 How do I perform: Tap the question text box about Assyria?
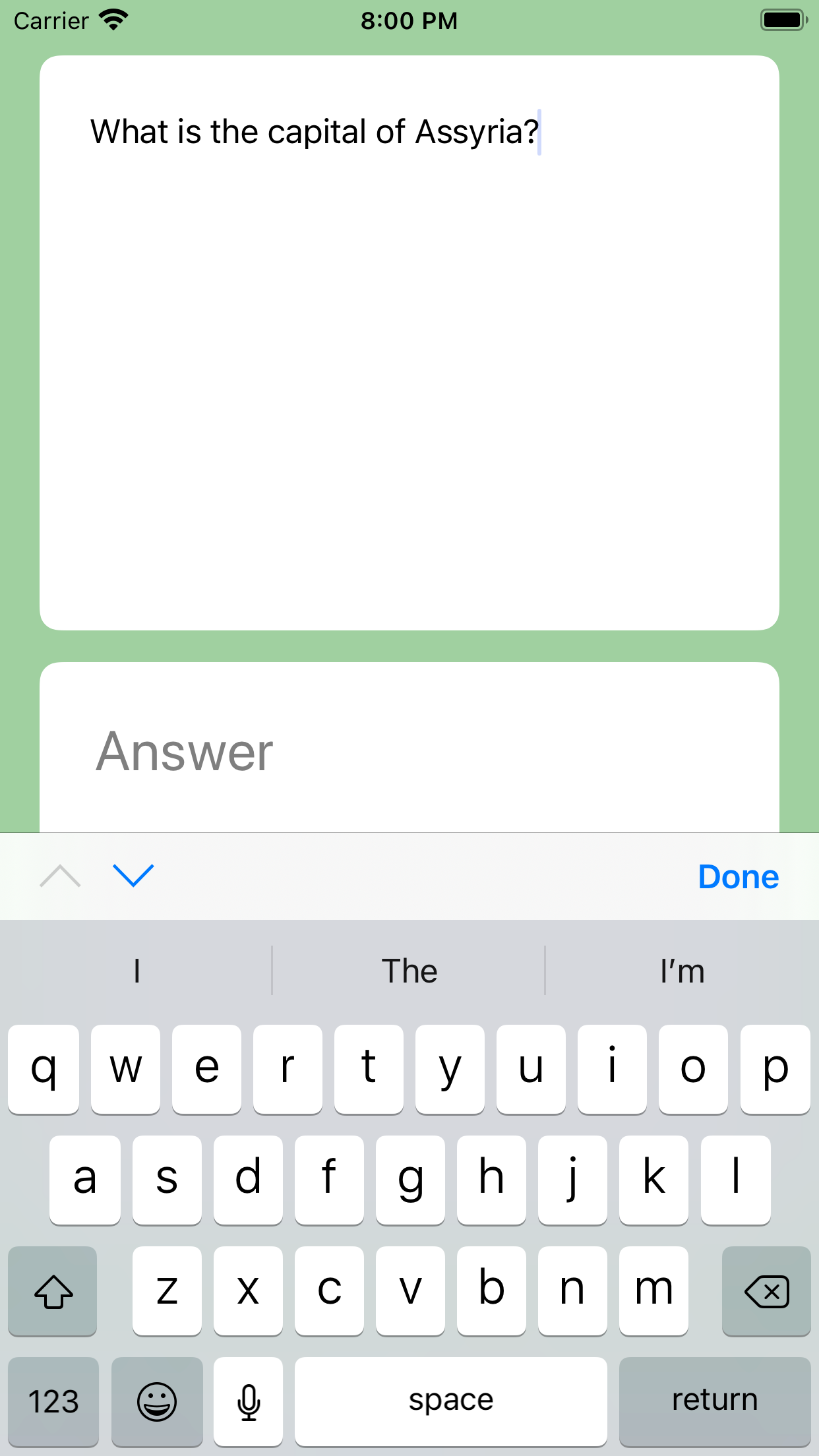pos(409,343)
